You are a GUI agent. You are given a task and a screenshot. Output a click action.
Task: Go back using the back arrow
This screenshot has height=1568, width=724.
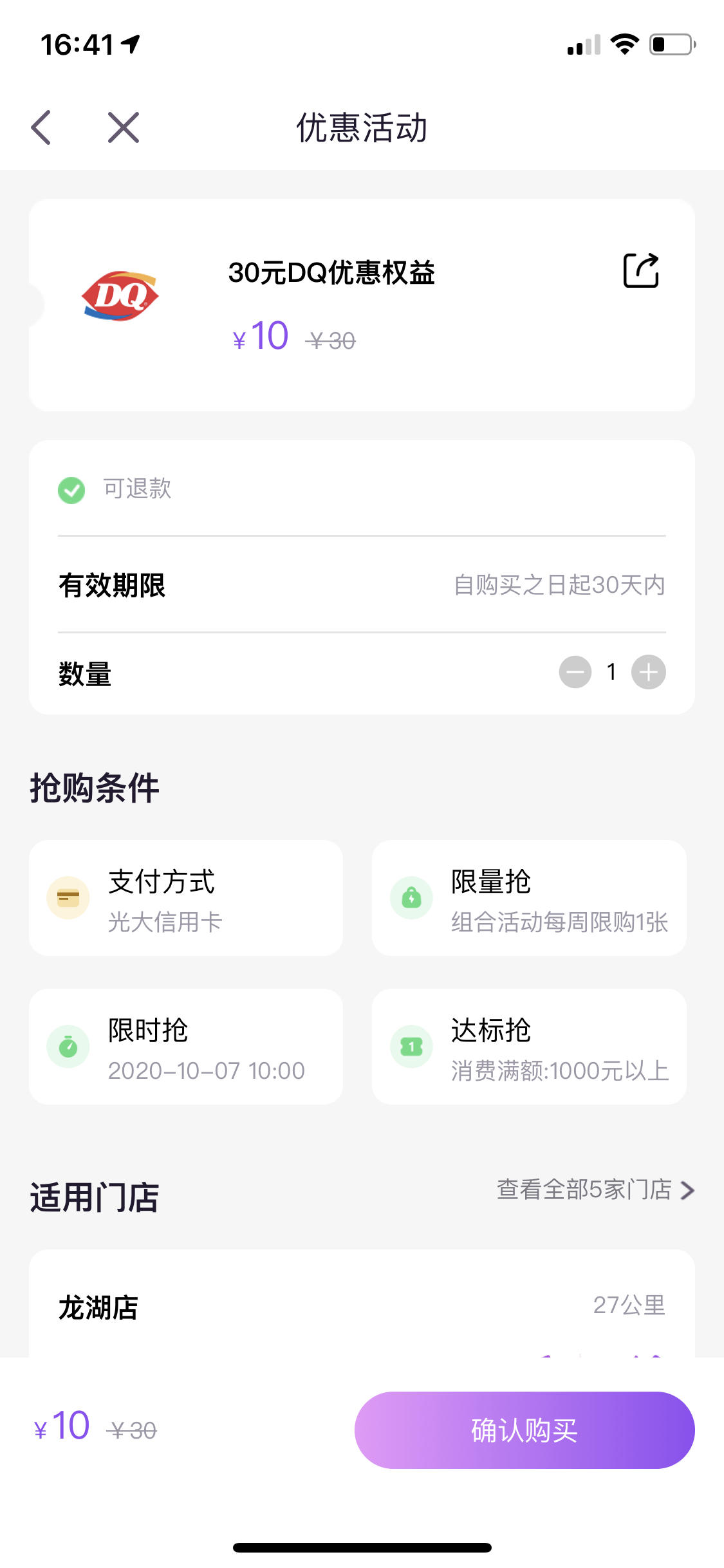coord(41,127)
